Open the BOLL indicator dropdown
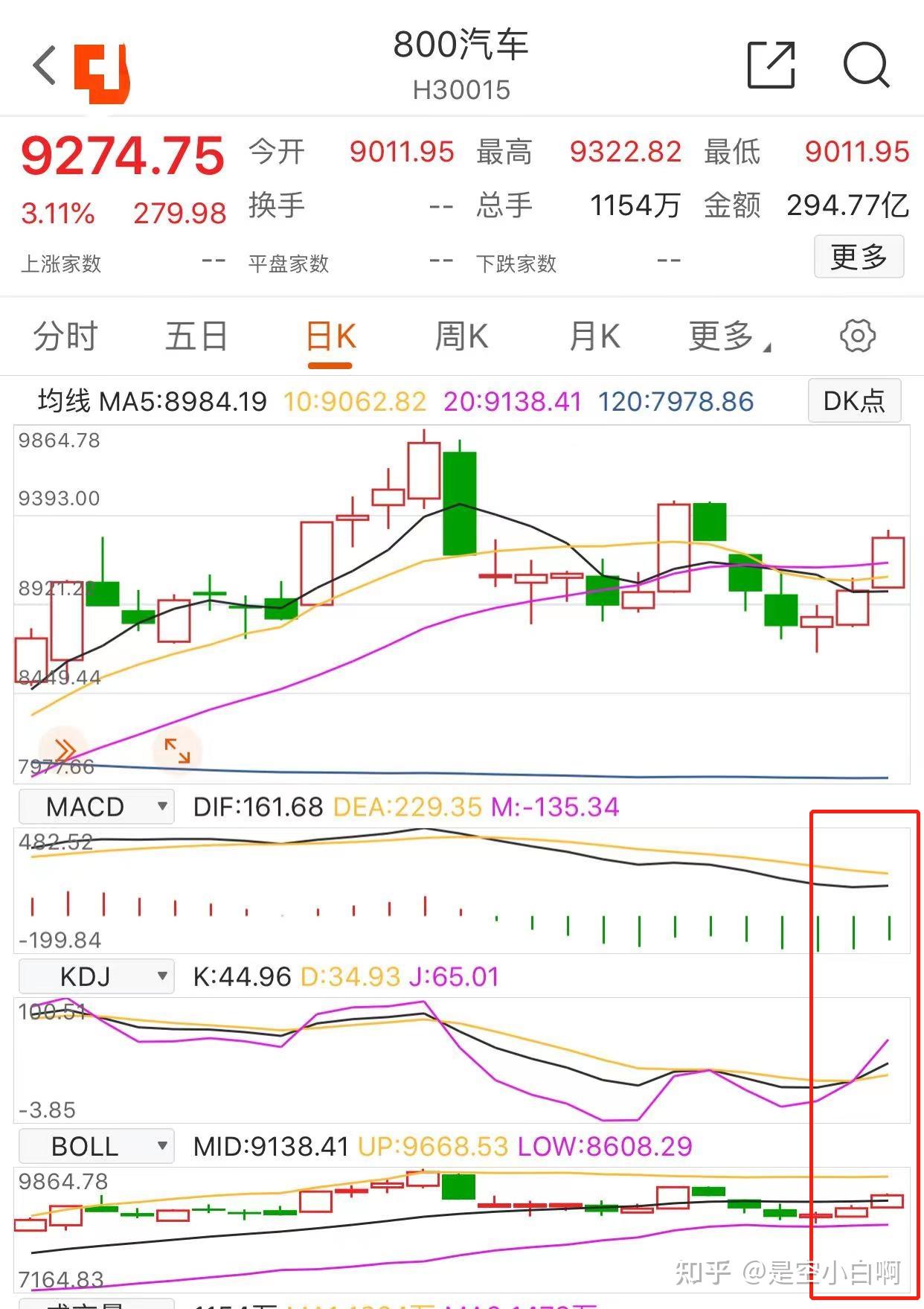Screen dimensions: 924x1309 click(94, 1146)
